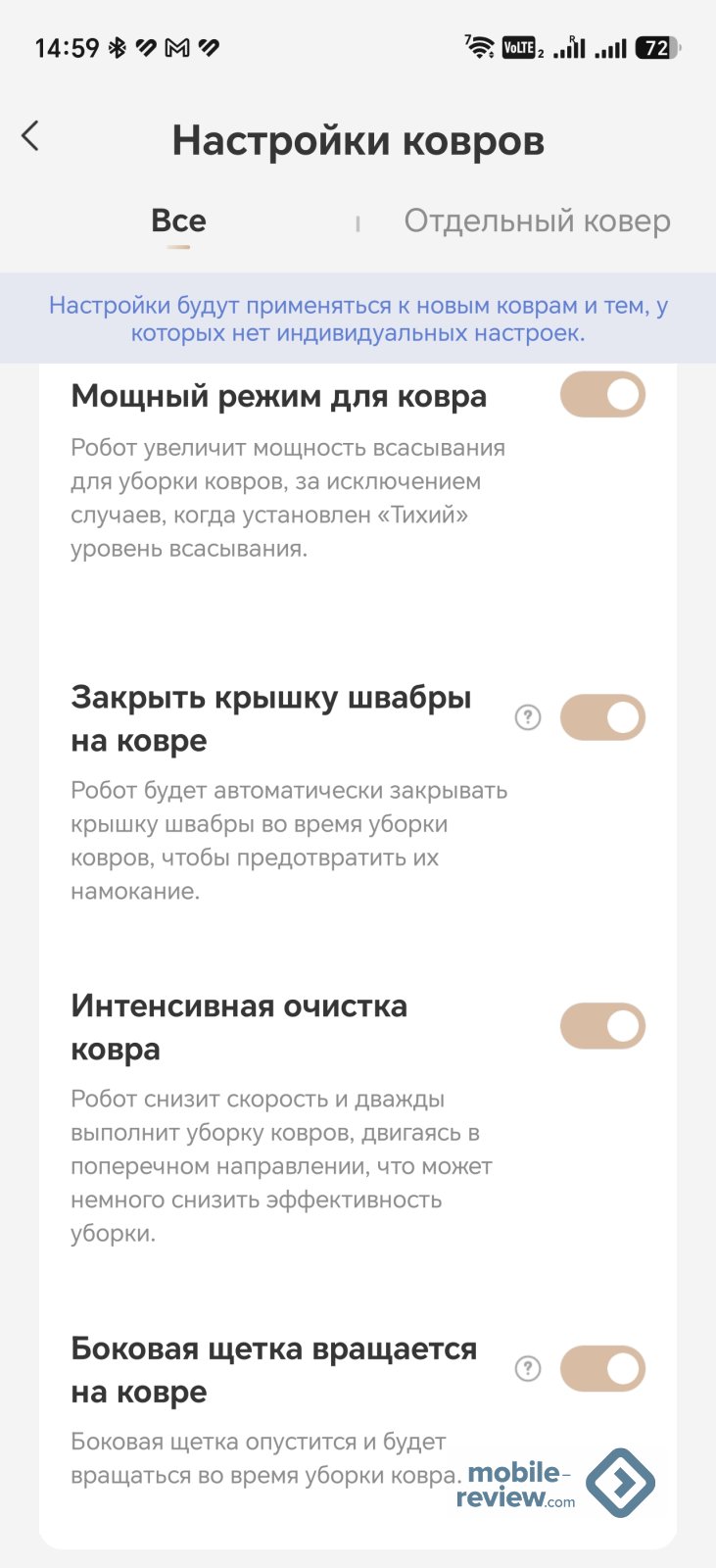Screen dimensions: 716x1568
Task: Toggle Боковая щетка вращается на ковре
Action: (x=602, y=1369)
